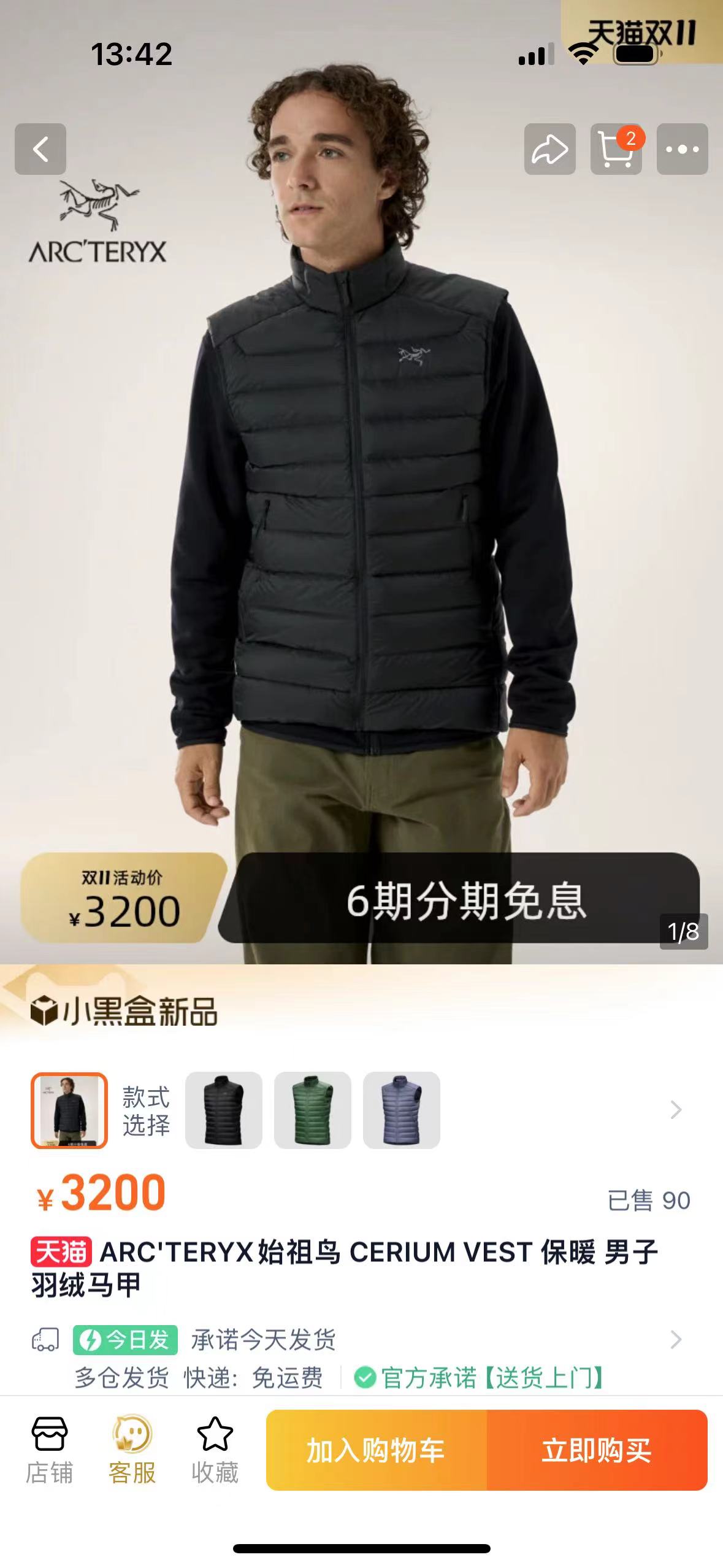Add product to 收藏 favorites
Image resolution: width=723 pixels, height=1568 pixels.
[215, 1450]
